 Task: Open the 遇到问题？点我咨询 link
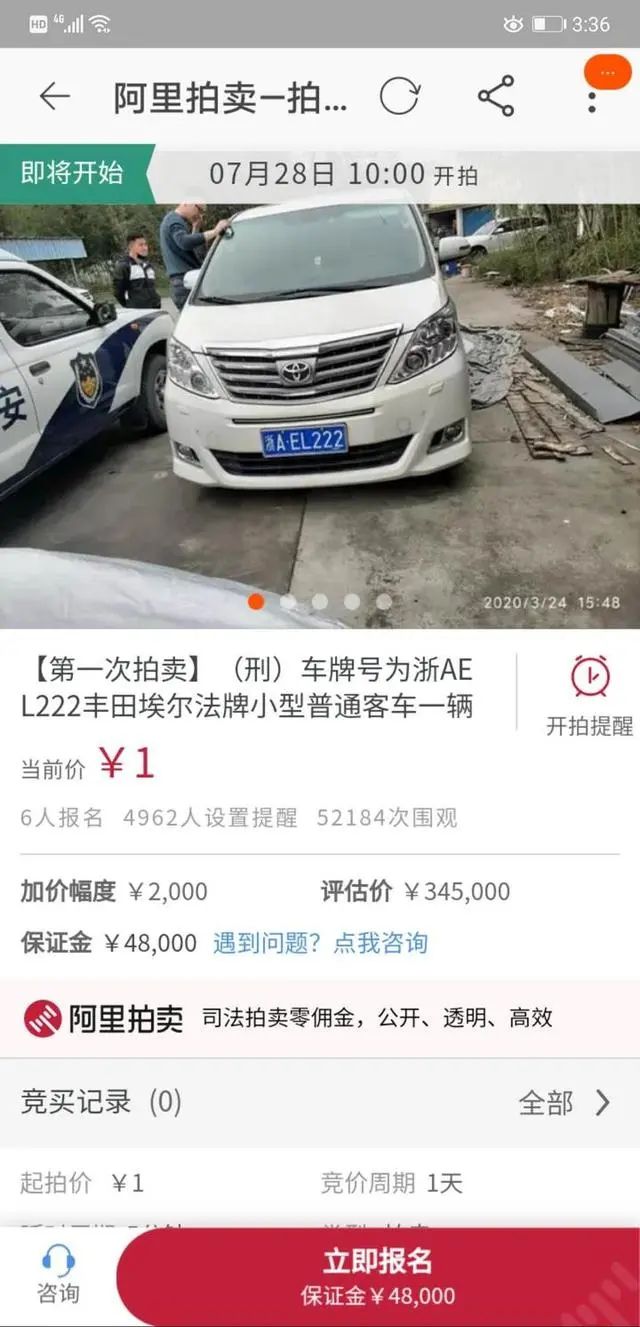[x=320, y=942]
